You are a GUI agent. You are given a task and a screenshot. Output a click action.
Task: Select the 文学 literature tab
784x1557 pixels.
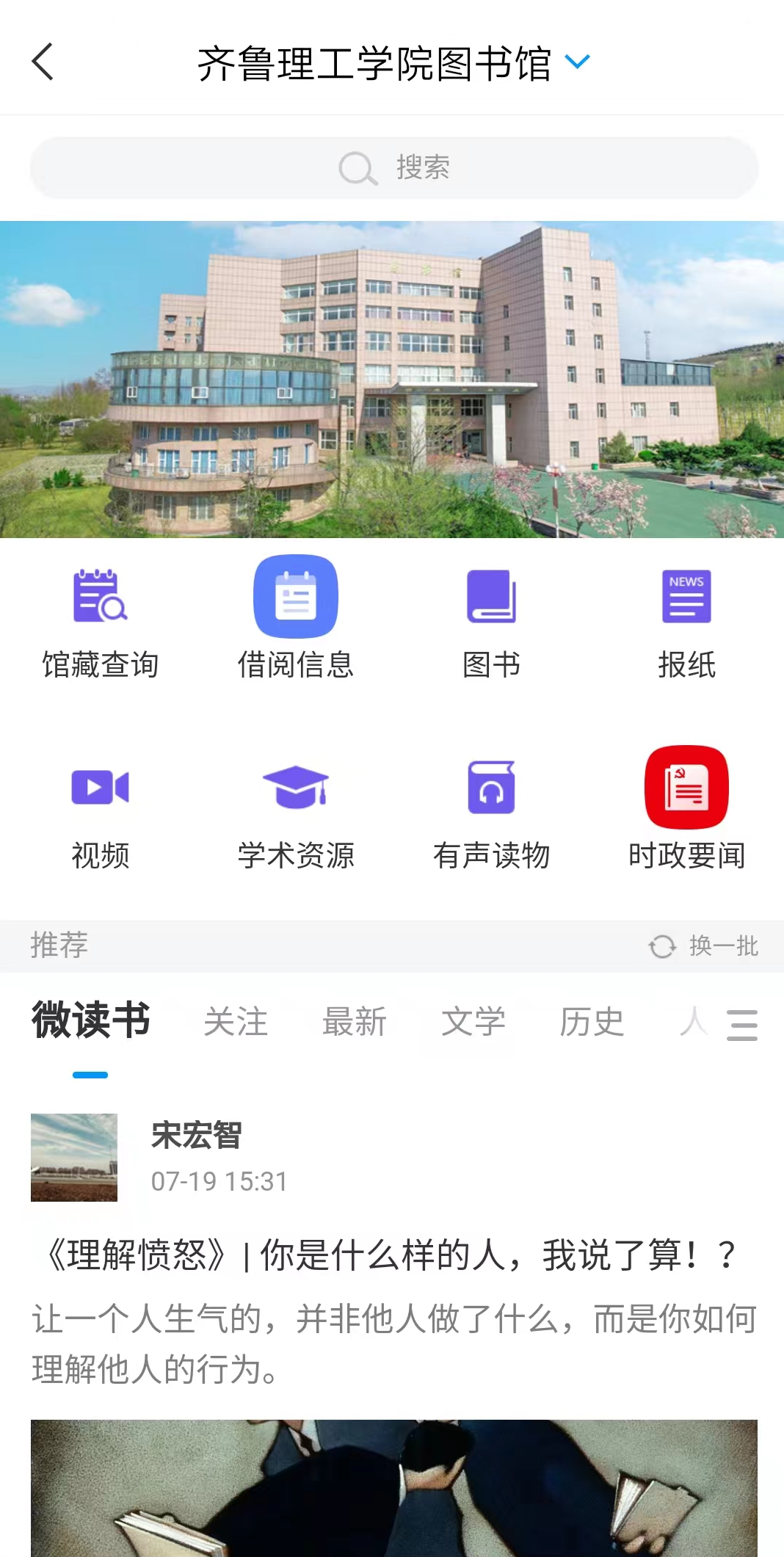point(474,1023)
